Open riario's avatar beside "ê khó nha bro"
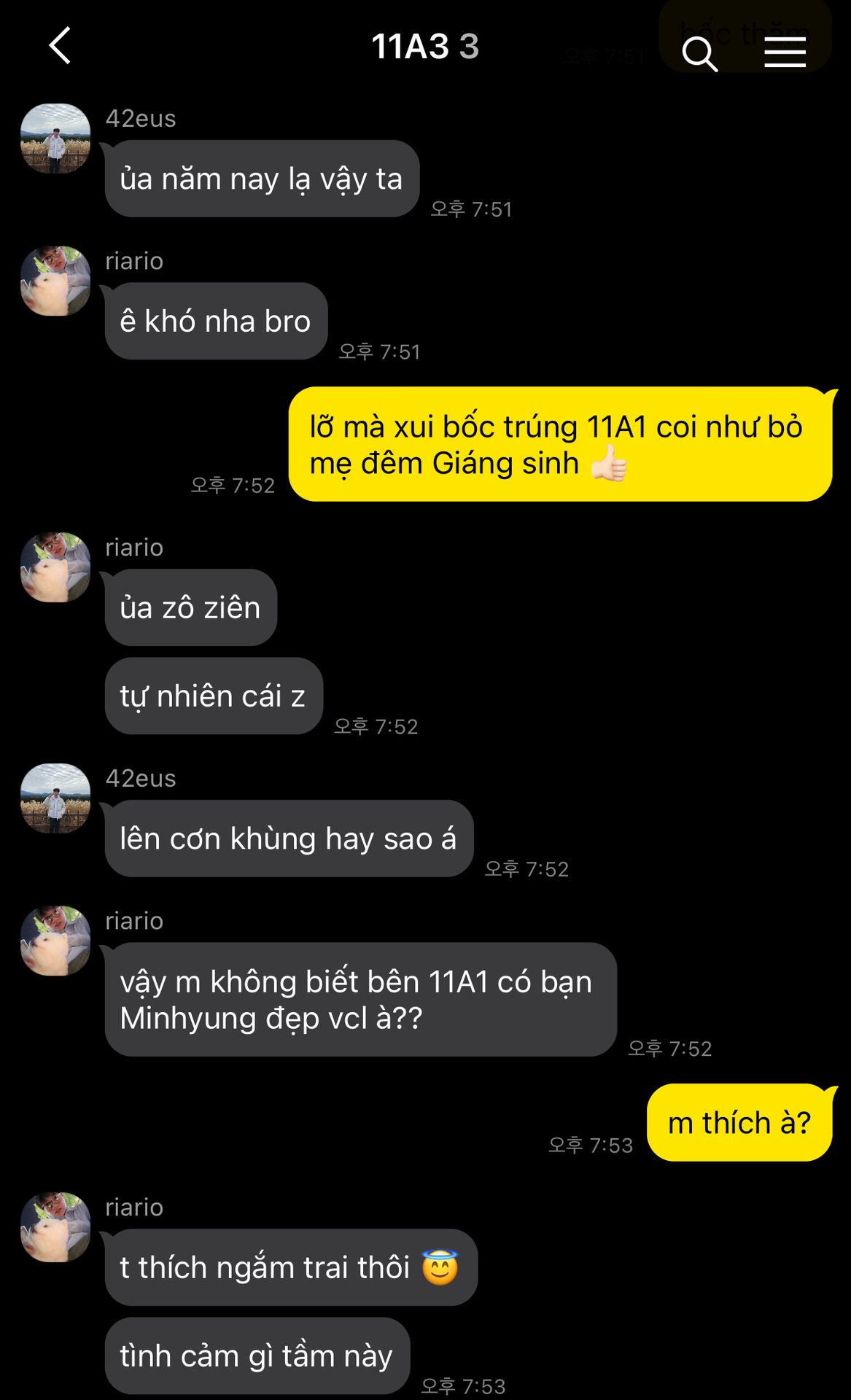Screen dimensions: 851x1400 click(x=55, y=281)
